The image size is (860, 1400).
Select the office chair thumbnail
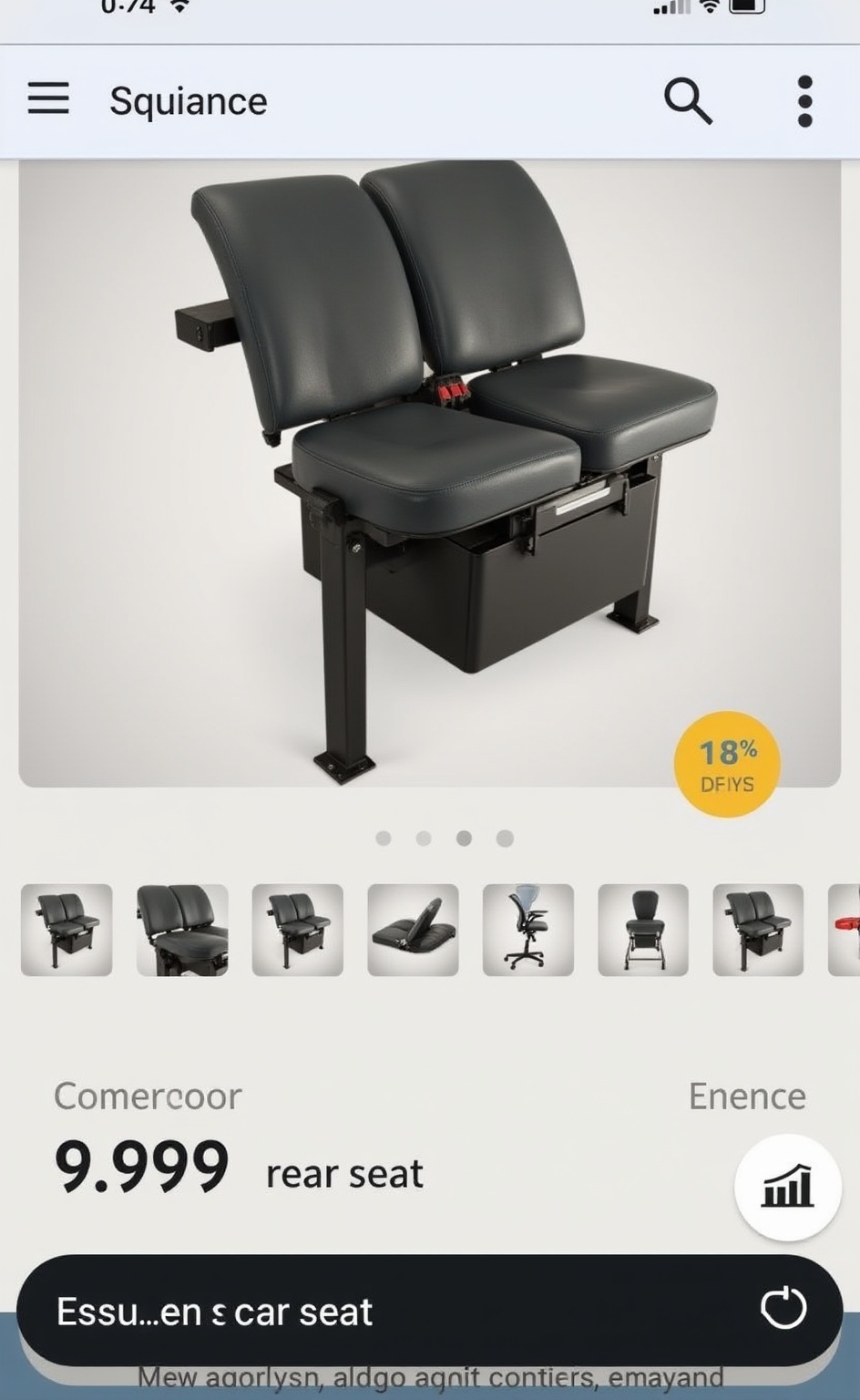pos(527,930)
